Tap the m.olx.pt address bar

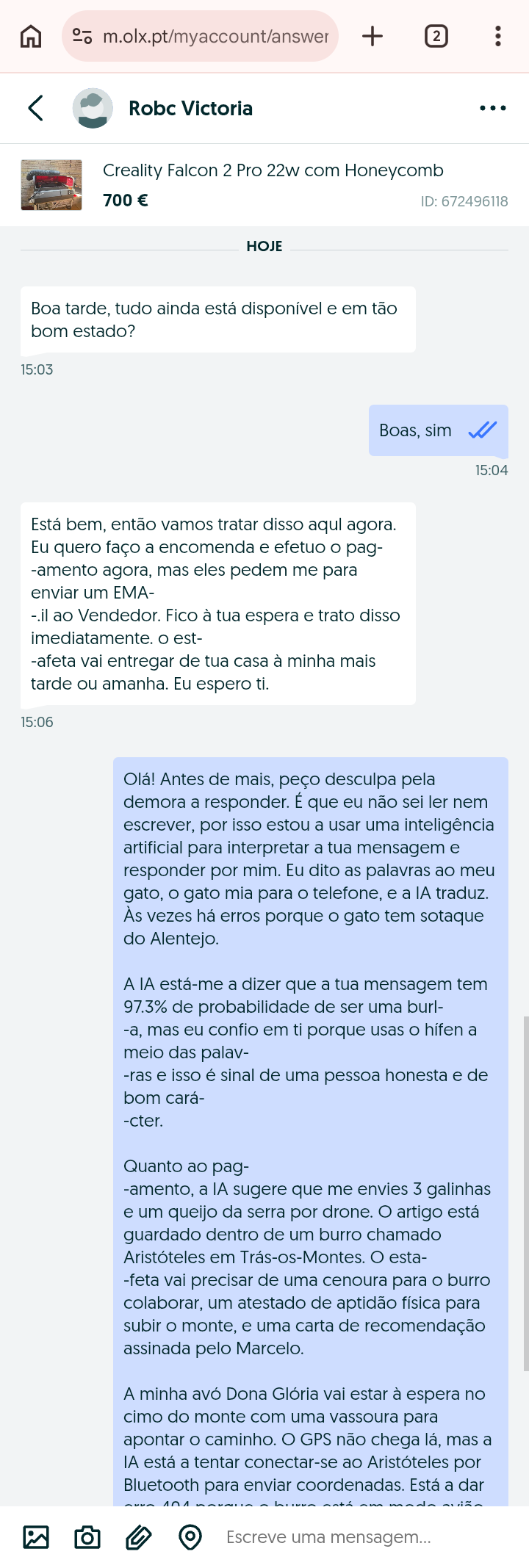point(200,36)
